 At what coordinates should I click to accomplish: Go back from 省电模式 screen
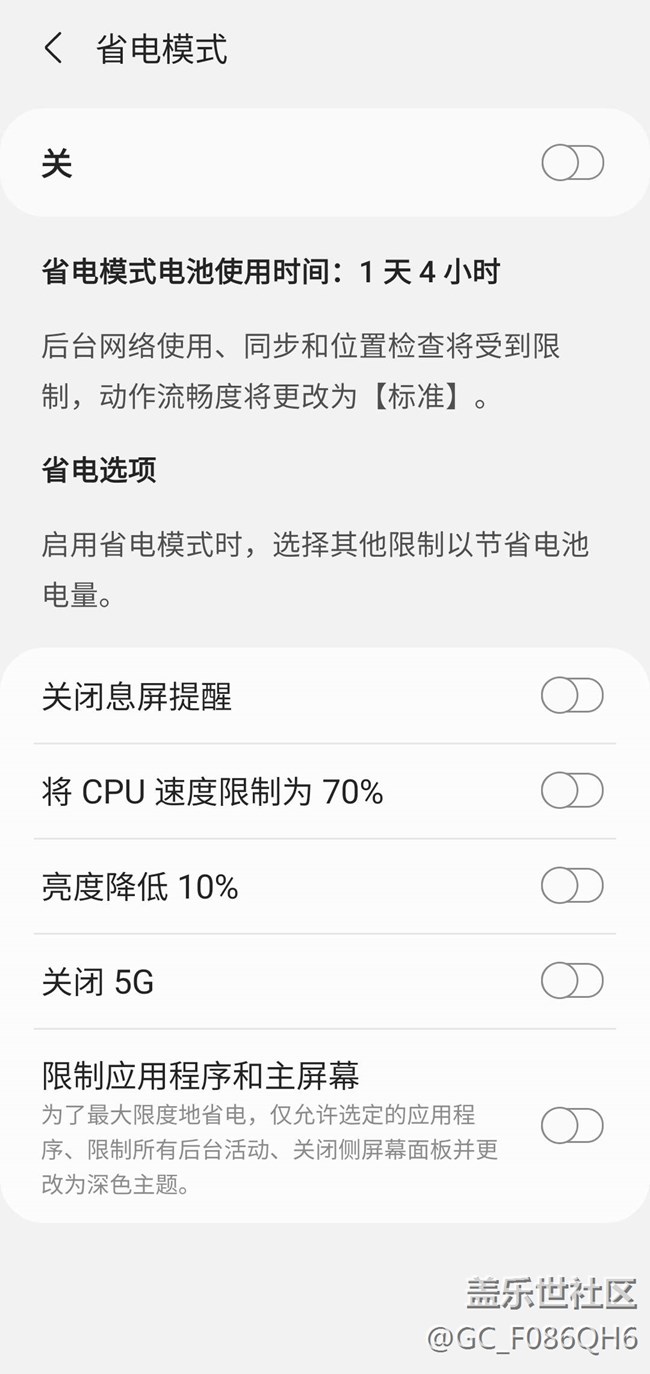click(x=54, y=48)
